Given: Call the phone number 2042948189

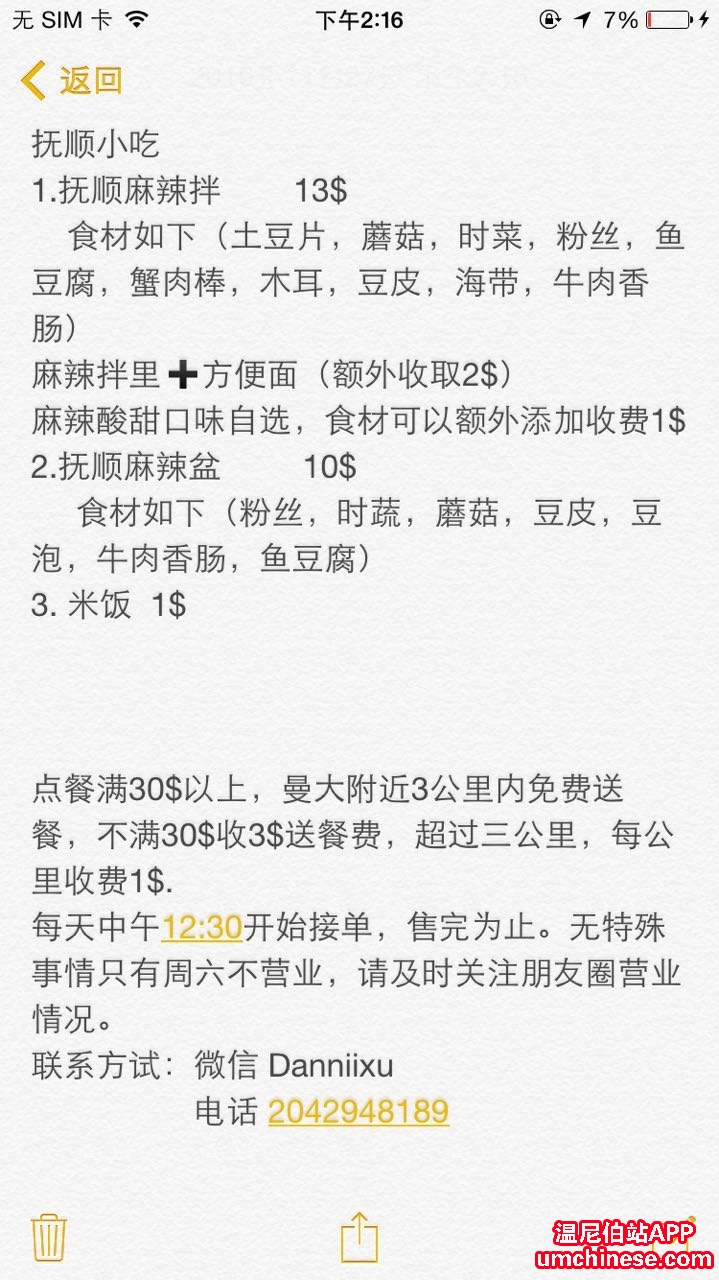Looking at the screenshot, I should 358,1111.
